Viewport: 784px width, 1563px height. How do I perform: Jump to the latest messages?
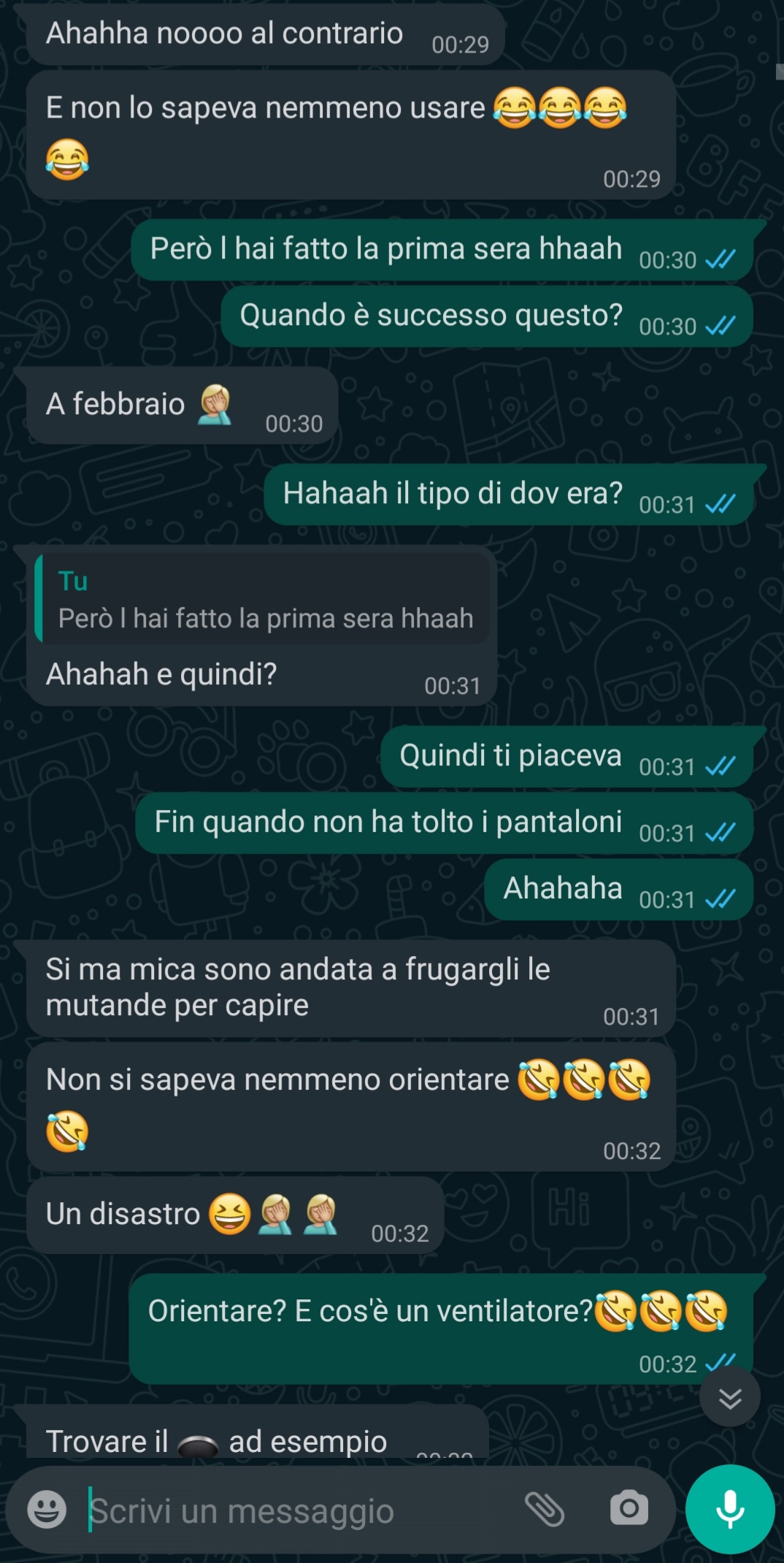click(730, 1398)
